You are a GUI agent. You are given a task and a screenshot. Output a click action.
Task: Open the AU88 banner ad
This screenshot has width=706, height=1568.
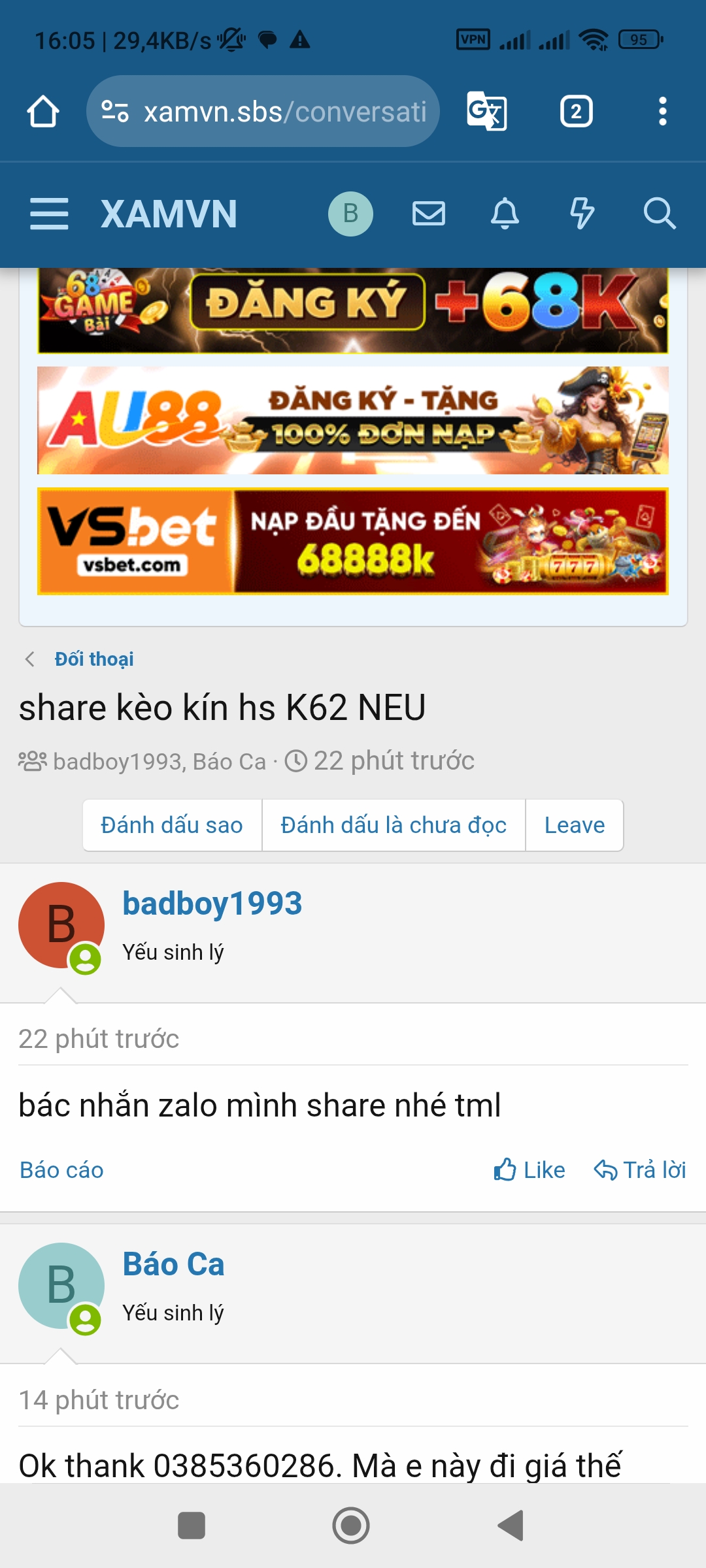(x=353, y=420)
